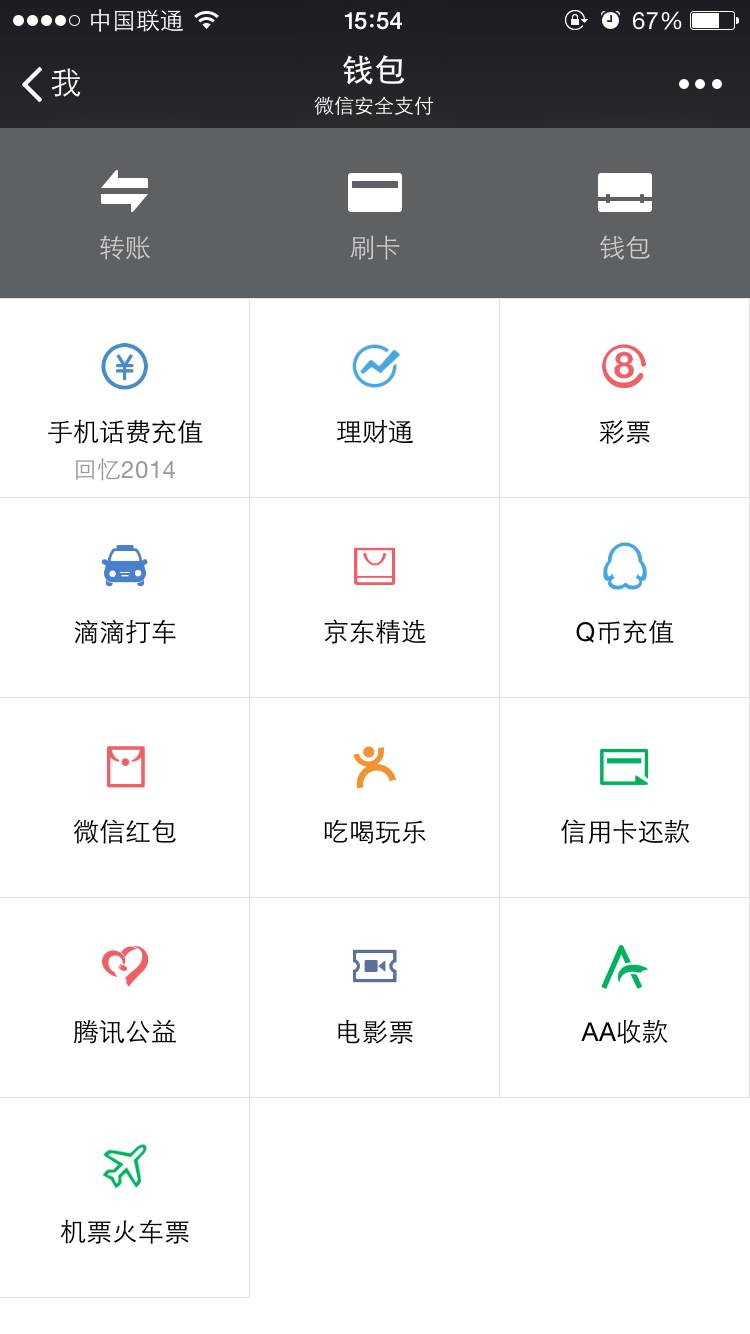This screenshot has height=1334, width=750.
Task: Start an AA收款 split bill
Action: click(625, 997)
